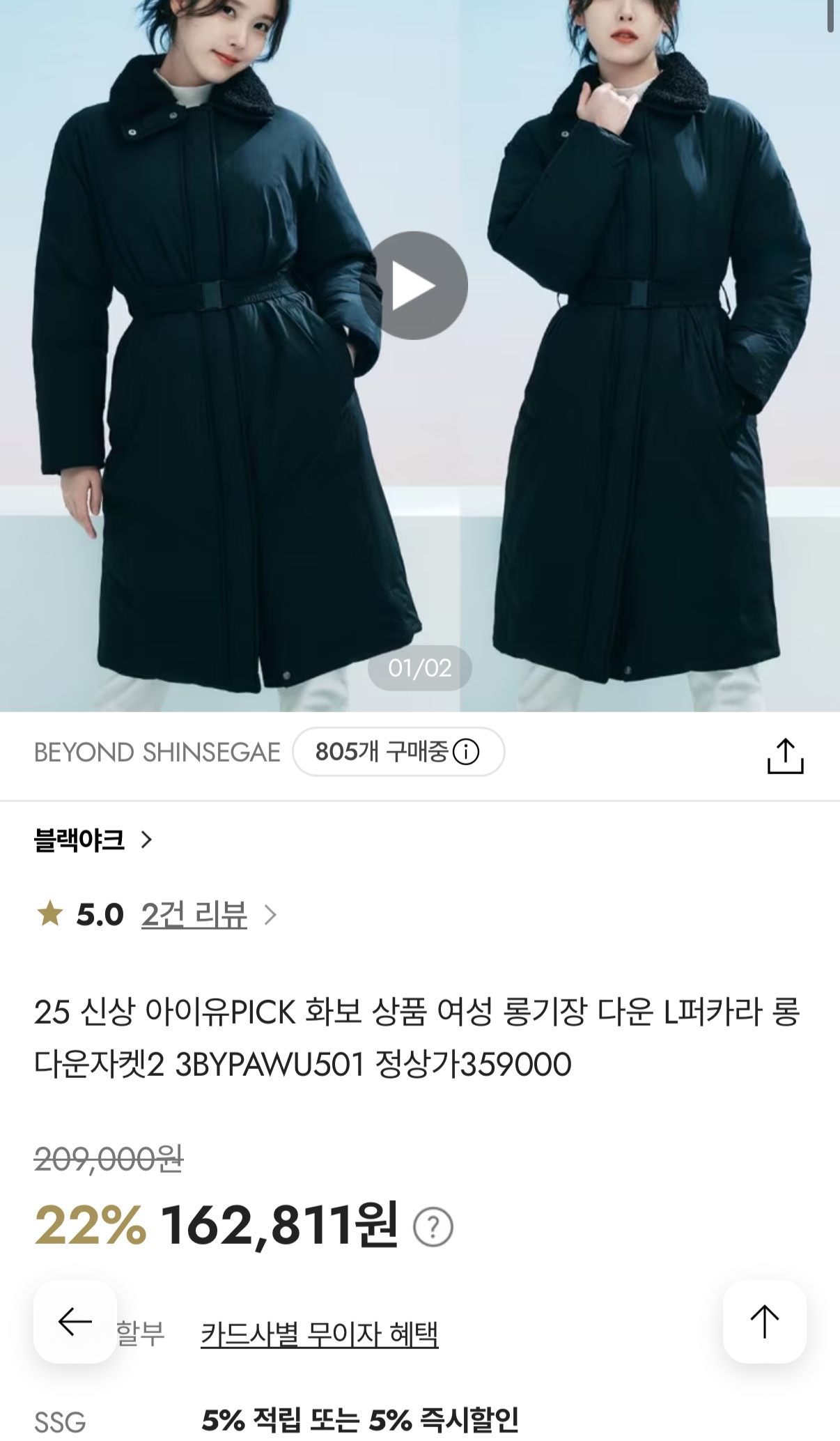Go back with the floating arrow button
The width and height of the screenshot is (840, 1441).
click(75, 1321)
